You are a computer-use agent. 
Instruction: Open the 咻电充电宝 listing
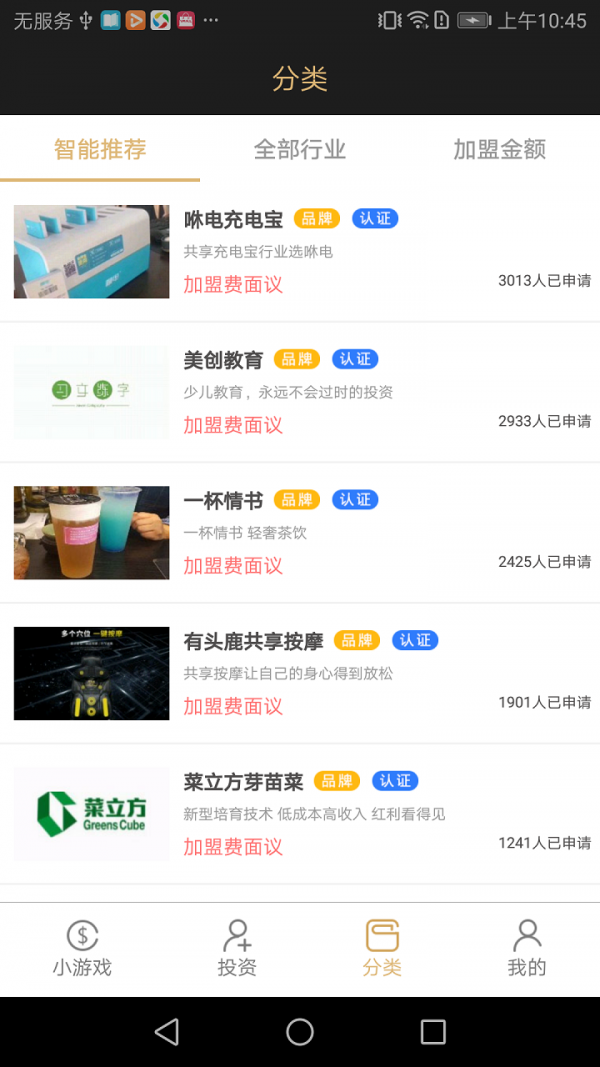pyautogui.click(x=300, y=252)
